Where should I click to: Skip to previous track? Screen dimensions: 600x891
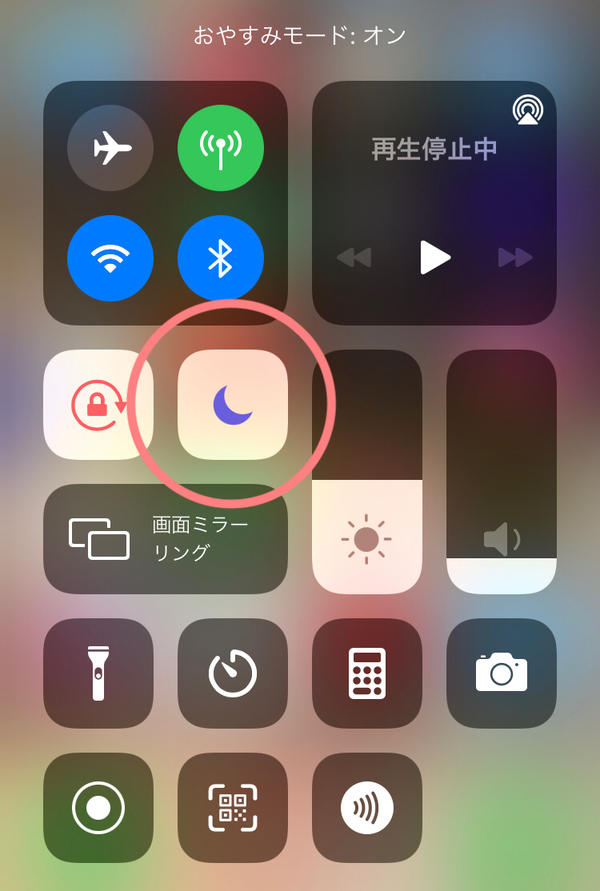point(353,257)
